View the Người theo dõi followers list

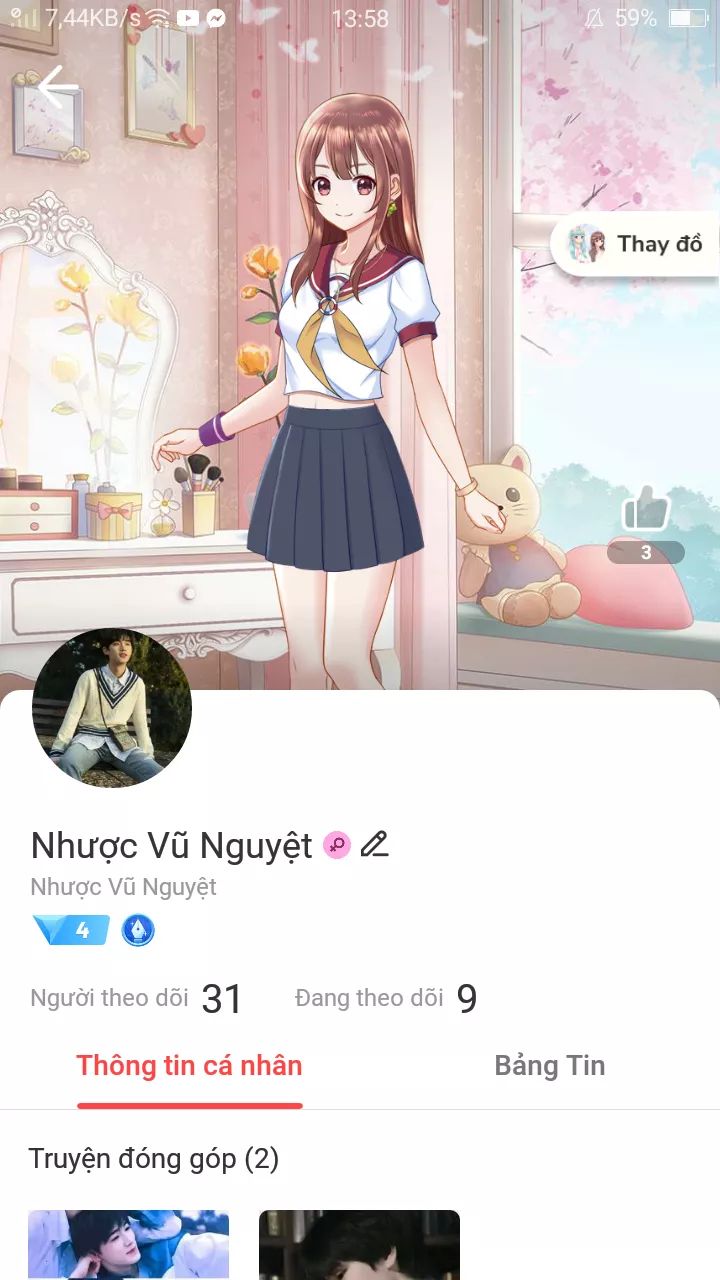(136, 998)
